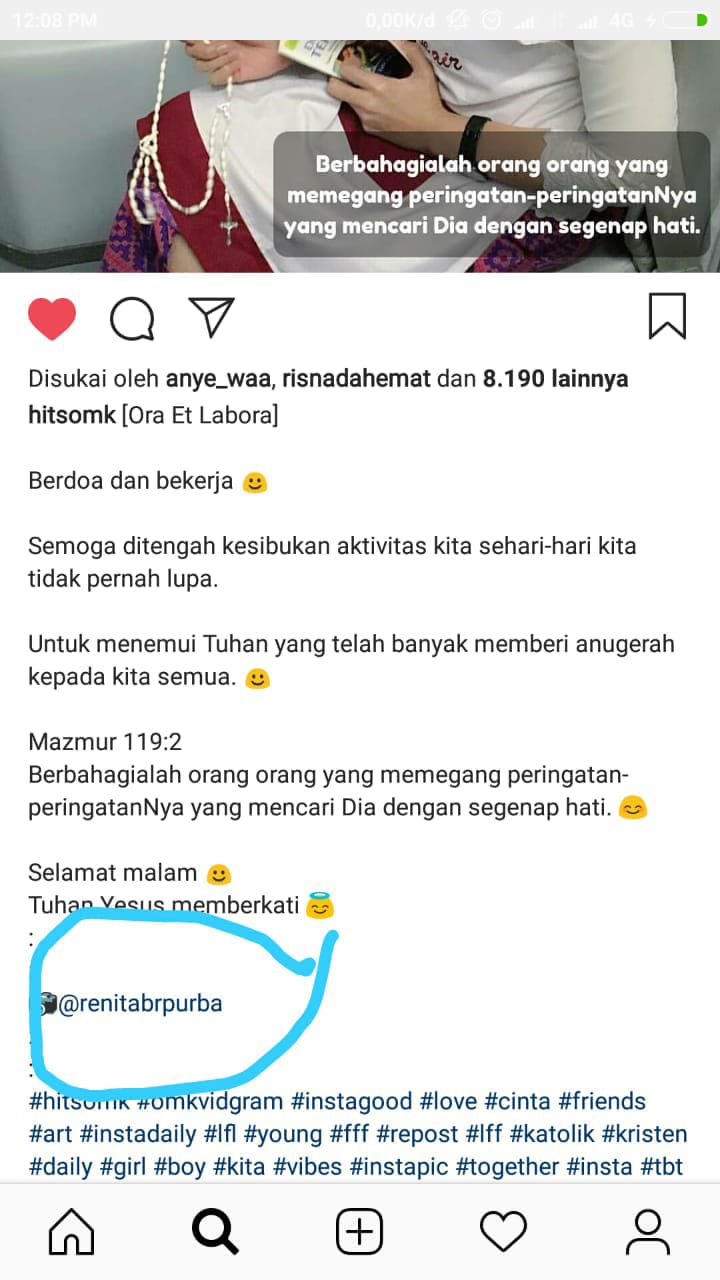Open comments with the speech bubble icon
Viewport: 720px width, 1280px height.
[x=132, y=318]
